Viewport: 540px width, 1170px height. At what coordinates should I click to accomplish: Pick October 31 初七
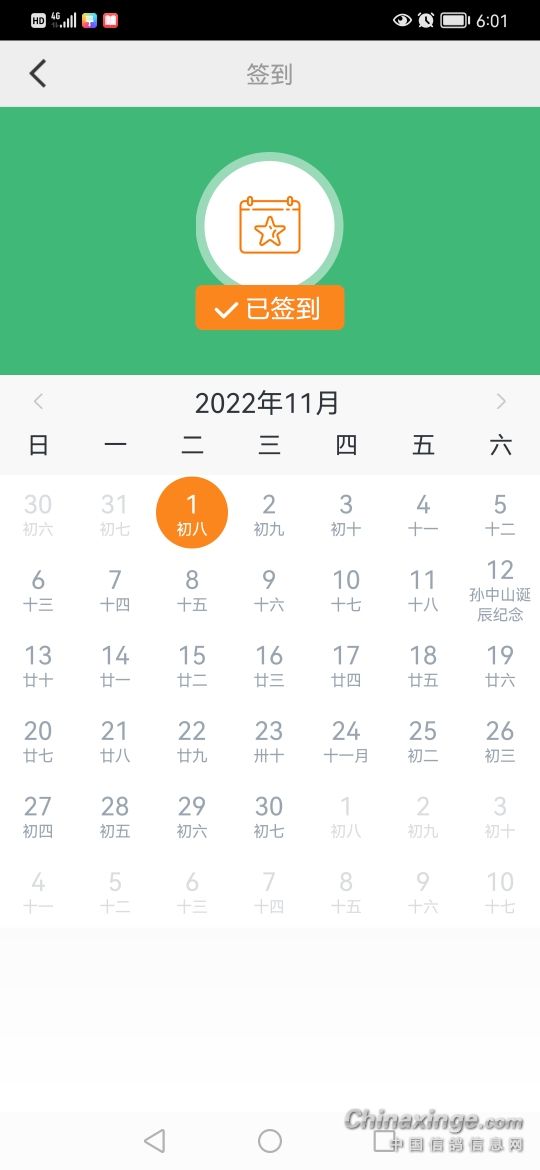pyautogui.click(x=115, y=514)
